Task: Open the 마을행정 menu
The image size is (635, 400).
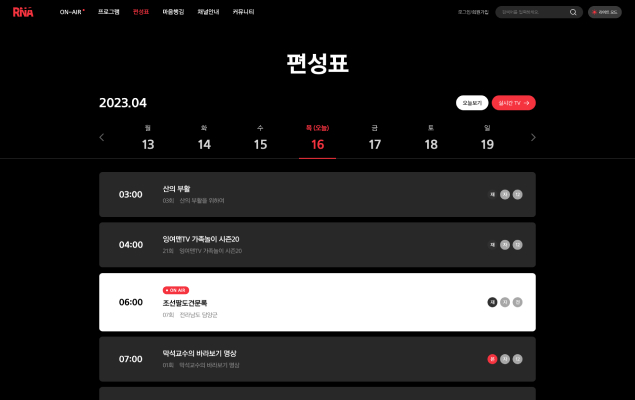Action: (174, 12)
